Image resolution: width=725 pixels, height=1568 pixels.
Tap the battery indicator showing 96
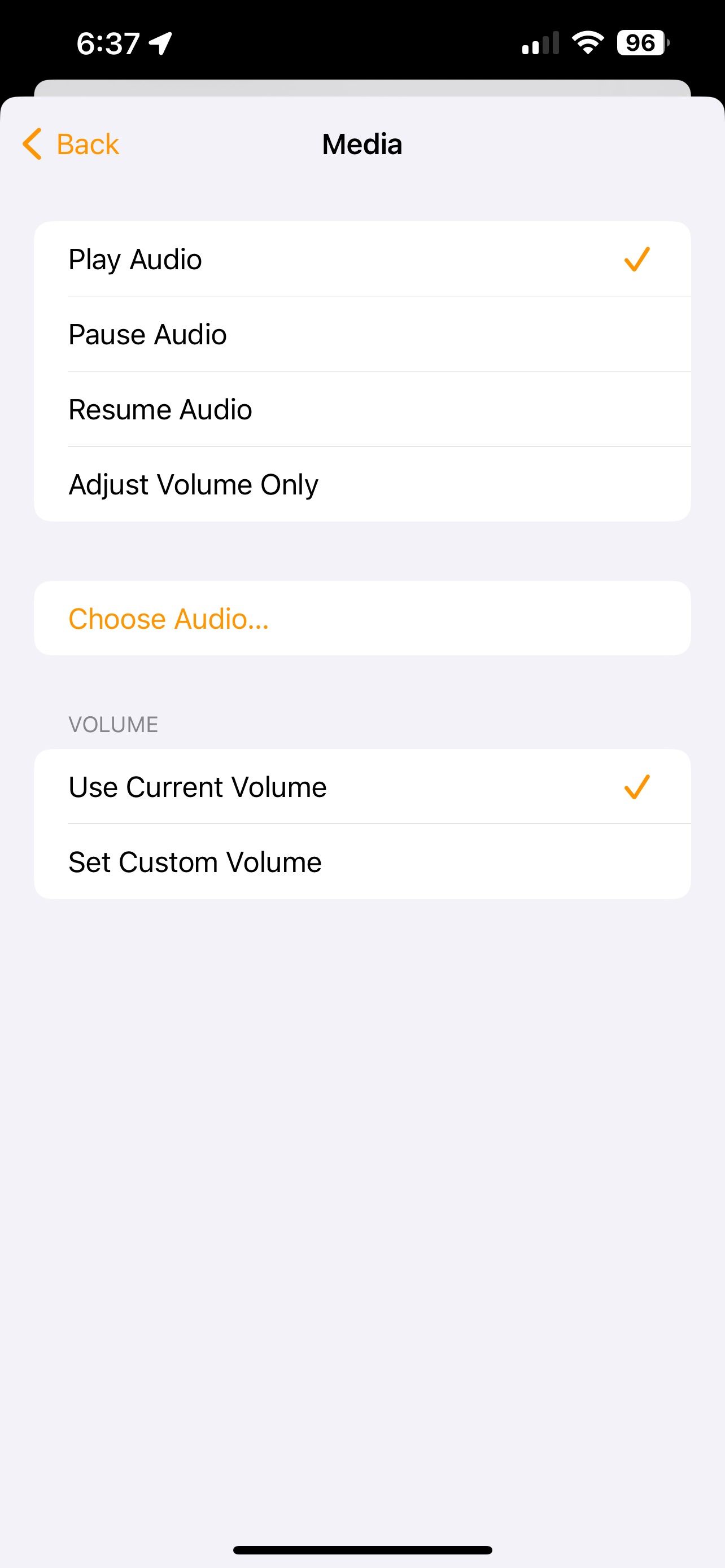click(x=639, y=42)
